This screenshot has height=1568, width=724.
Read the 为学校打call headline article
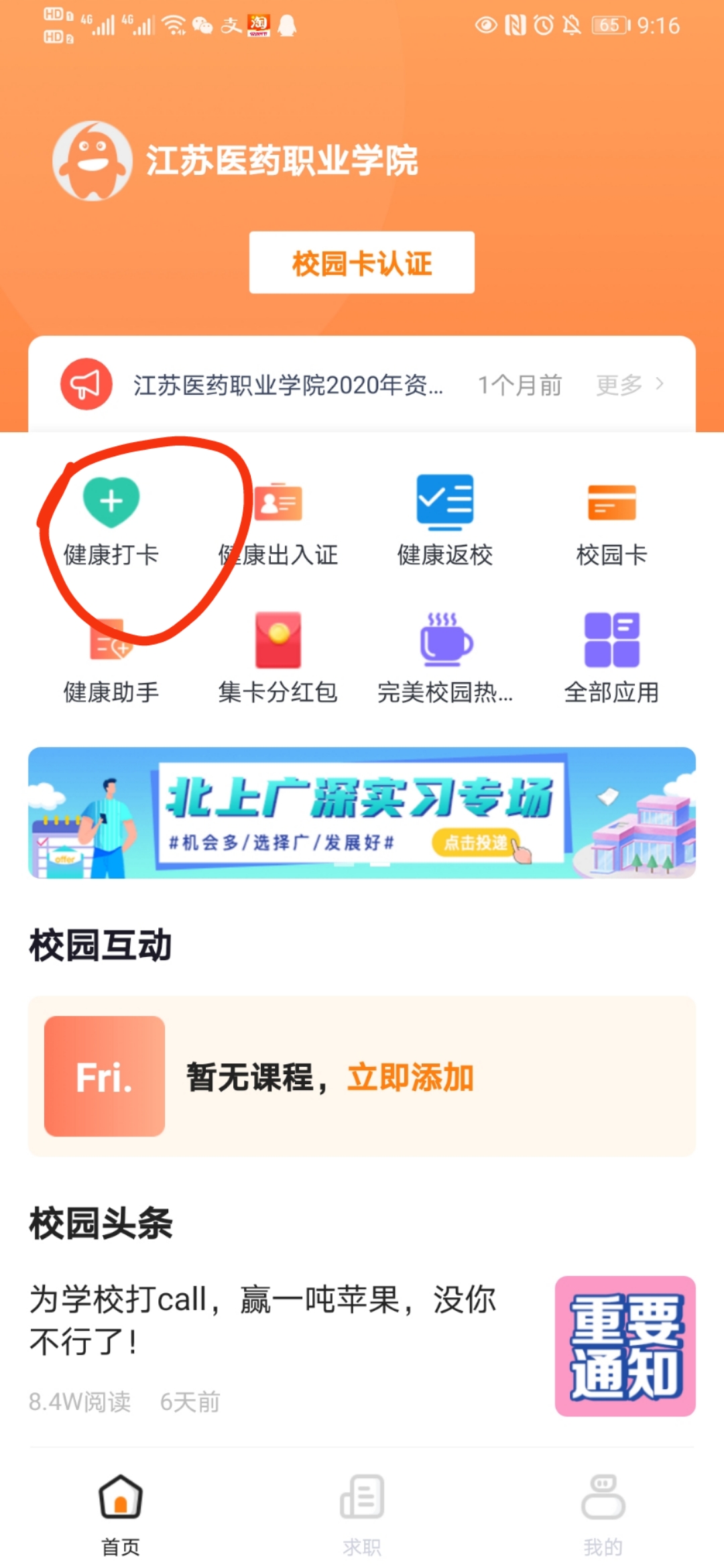pyautogui.click(x=263, y=1320)
